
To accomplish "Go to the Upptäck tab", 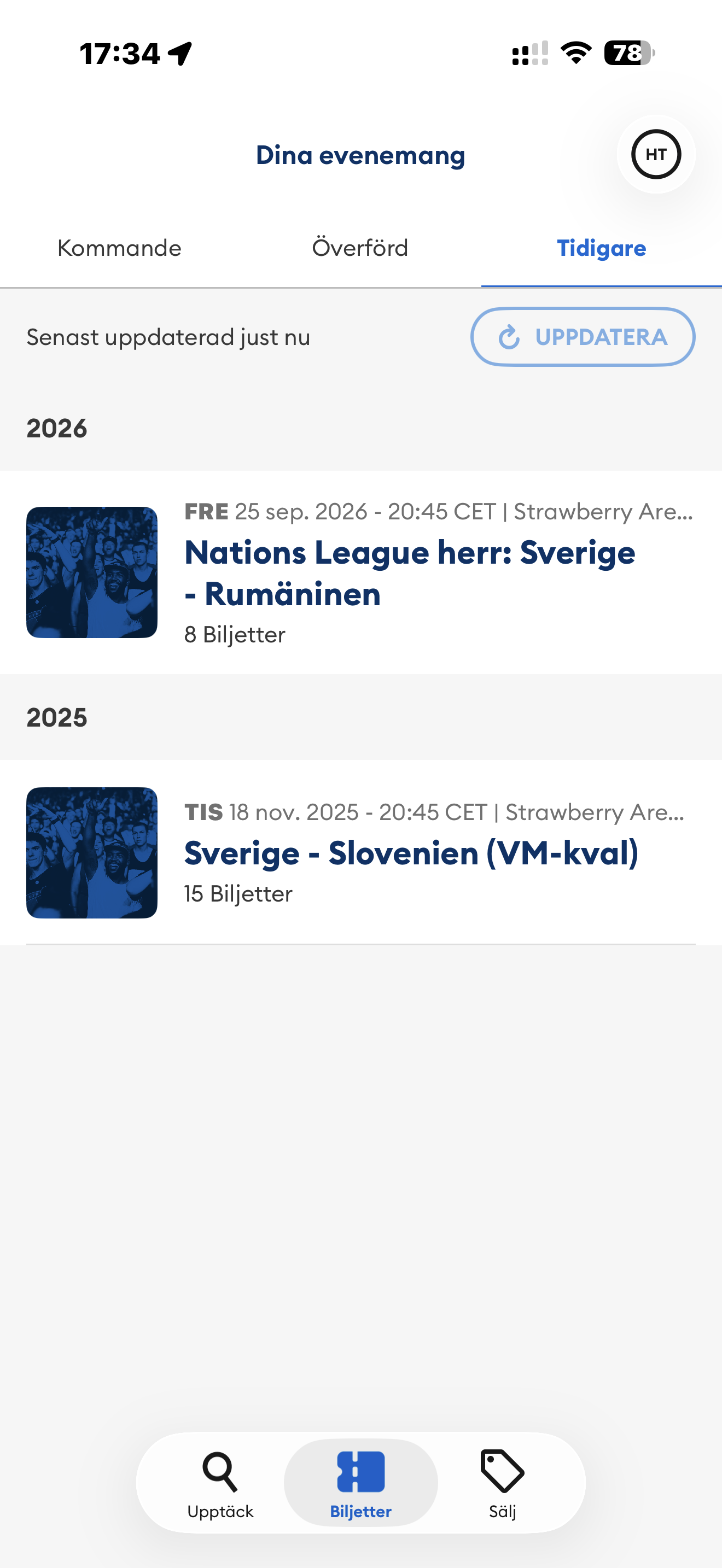I will (220, 1483).
